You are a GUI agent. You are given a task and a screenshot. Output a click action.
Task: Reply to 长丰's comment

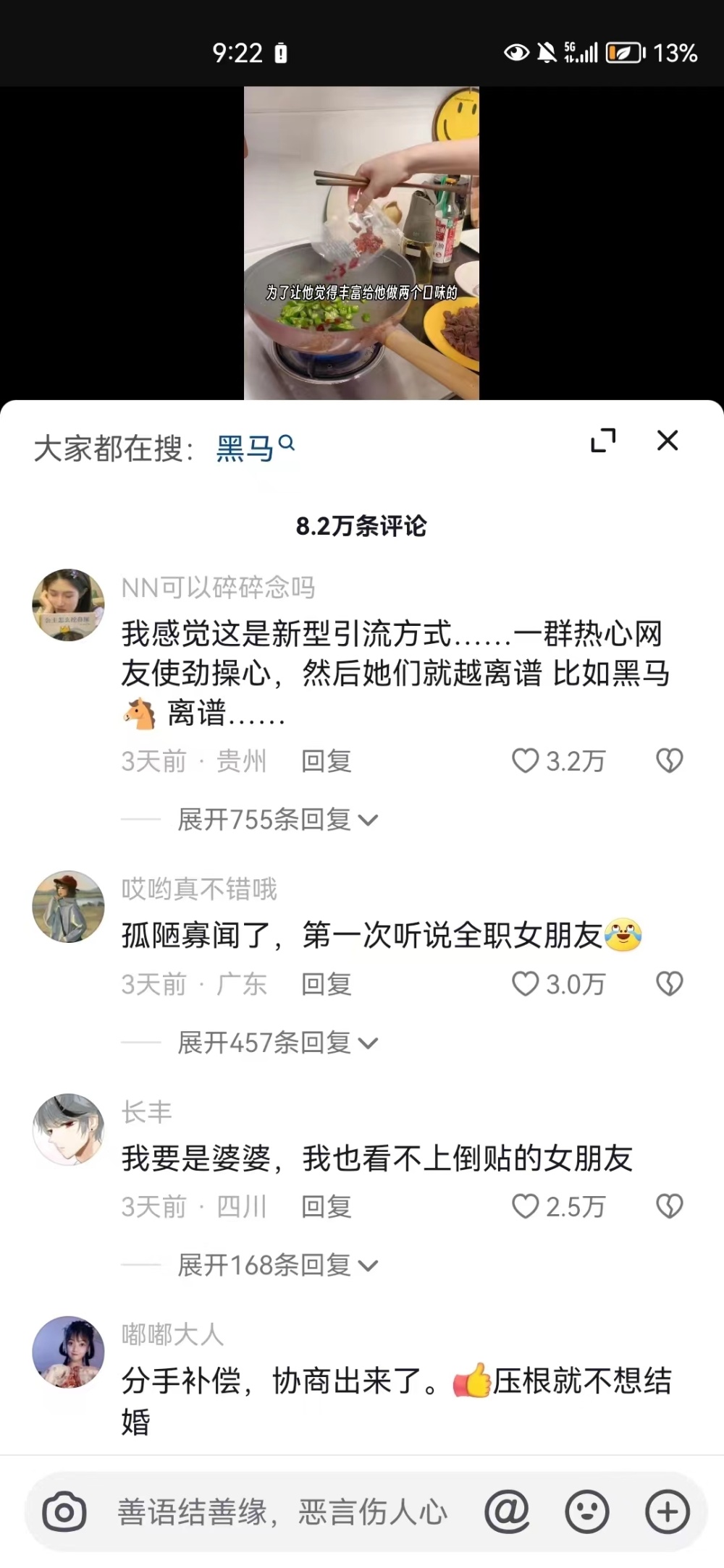click(x=326, y=1207)
